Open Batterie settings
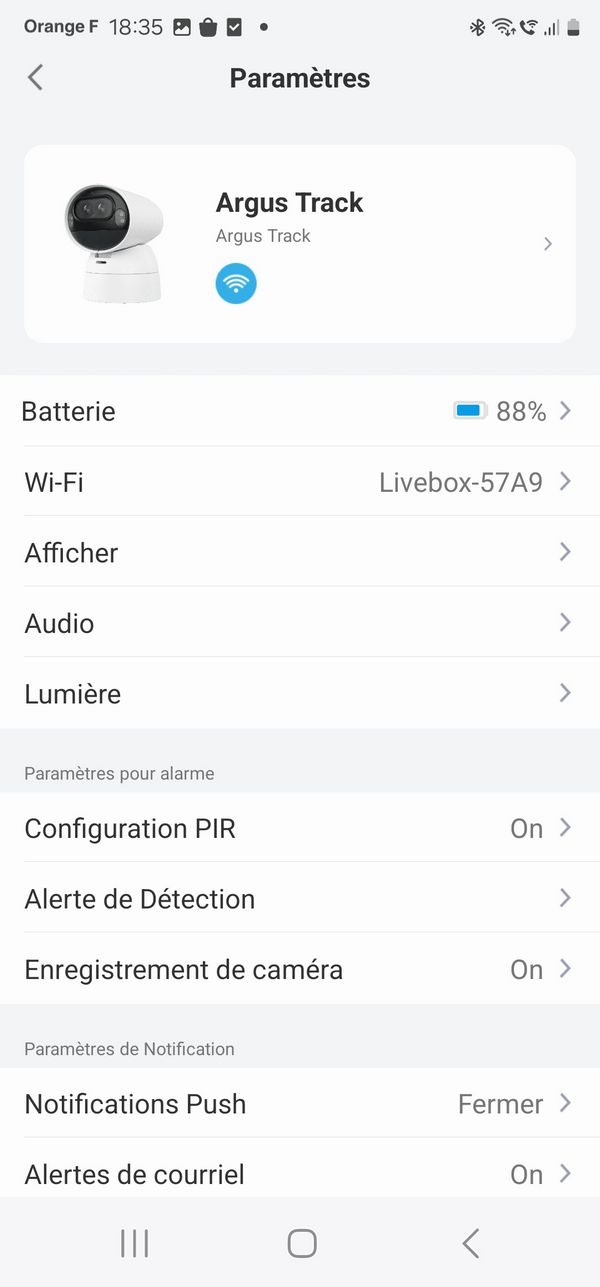 (300, 411)
